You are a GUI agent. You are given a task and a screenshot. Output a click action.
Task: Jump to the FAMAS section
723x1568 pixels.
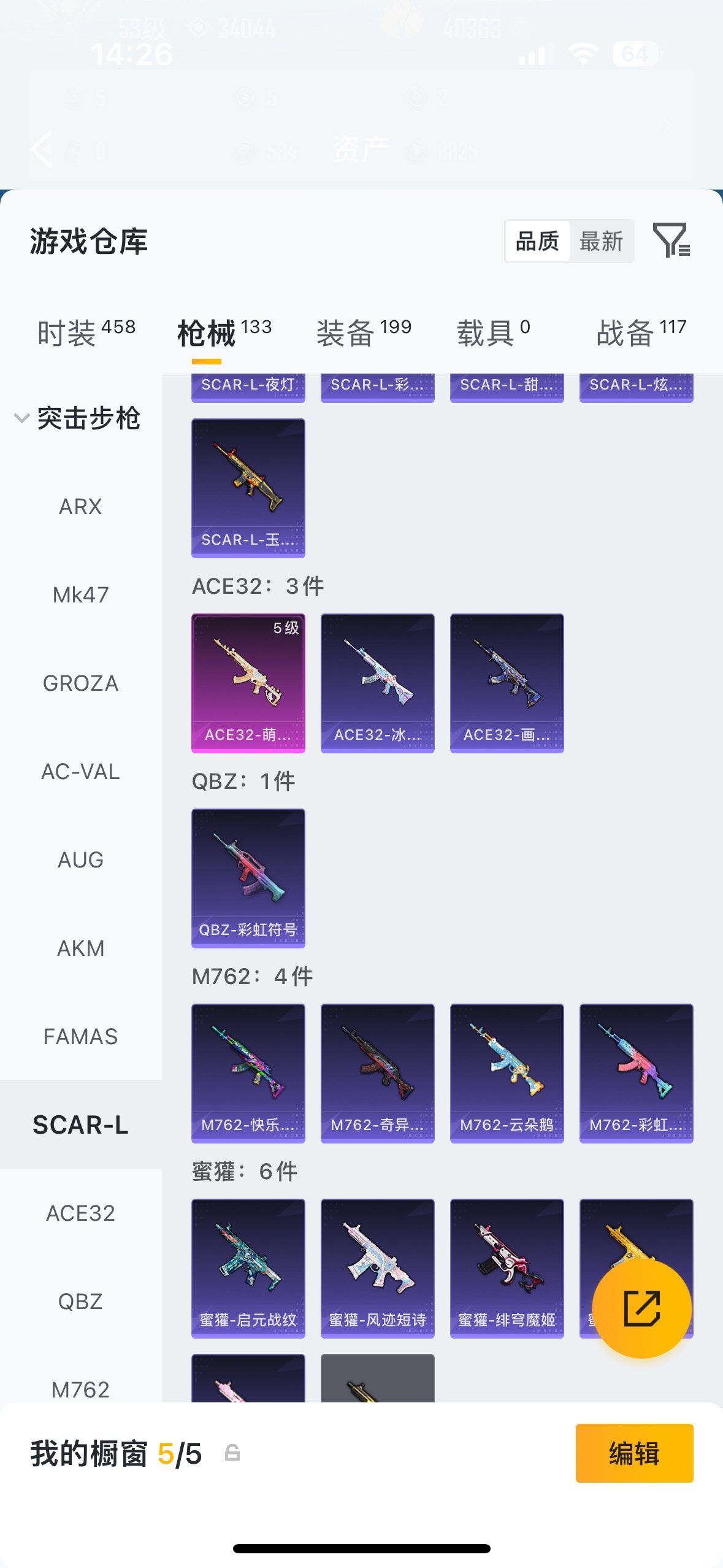(x=80, y=1037)
